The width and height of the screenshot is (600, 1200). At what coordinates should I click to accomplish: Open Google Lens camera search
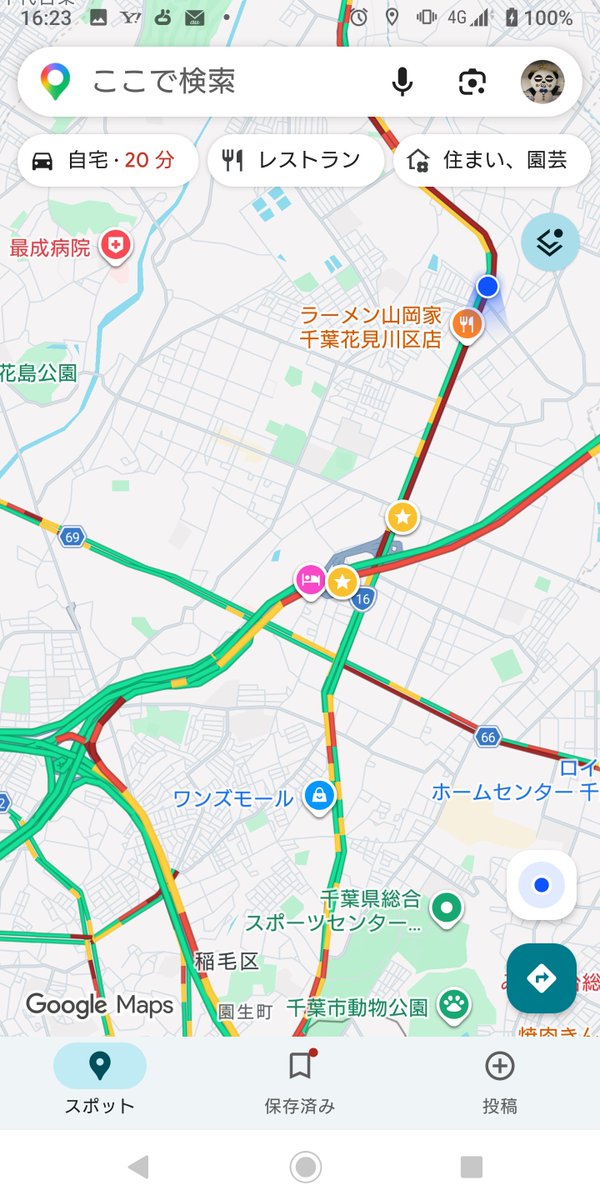click(472, 82)
